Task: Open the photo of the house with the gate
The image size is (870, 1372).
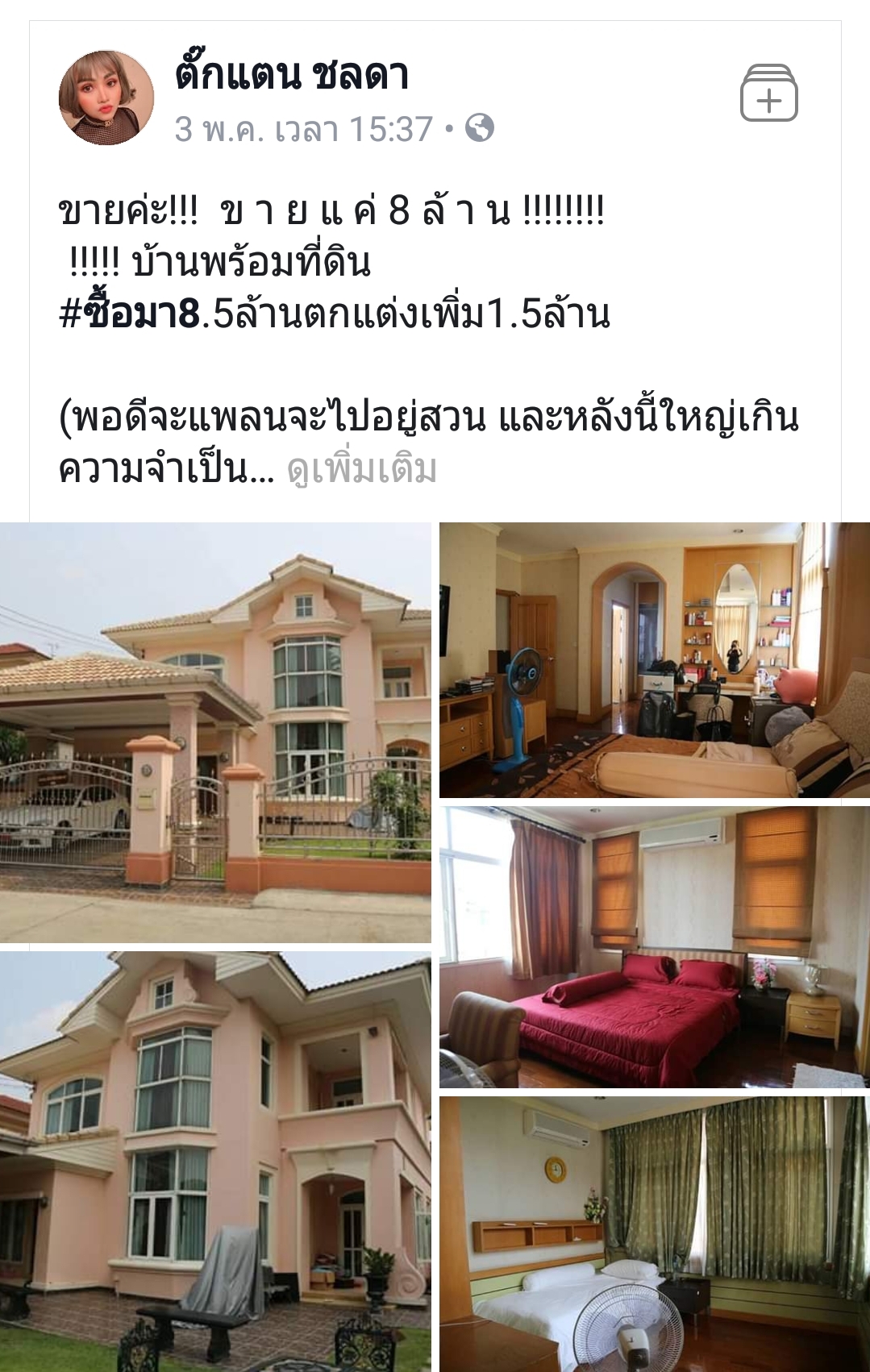Action: pos(215,732)
